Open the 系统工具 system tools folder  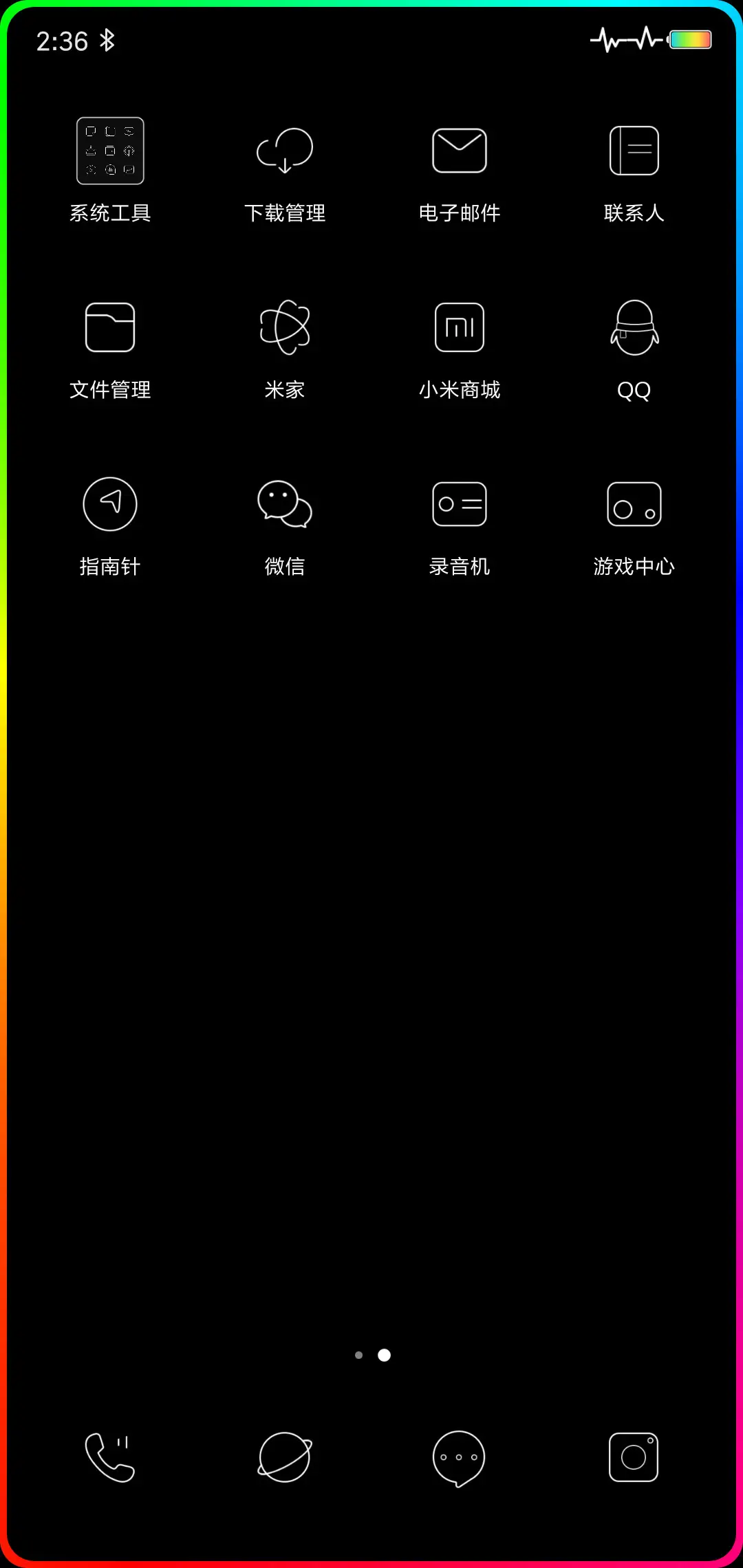coord(110,151)
